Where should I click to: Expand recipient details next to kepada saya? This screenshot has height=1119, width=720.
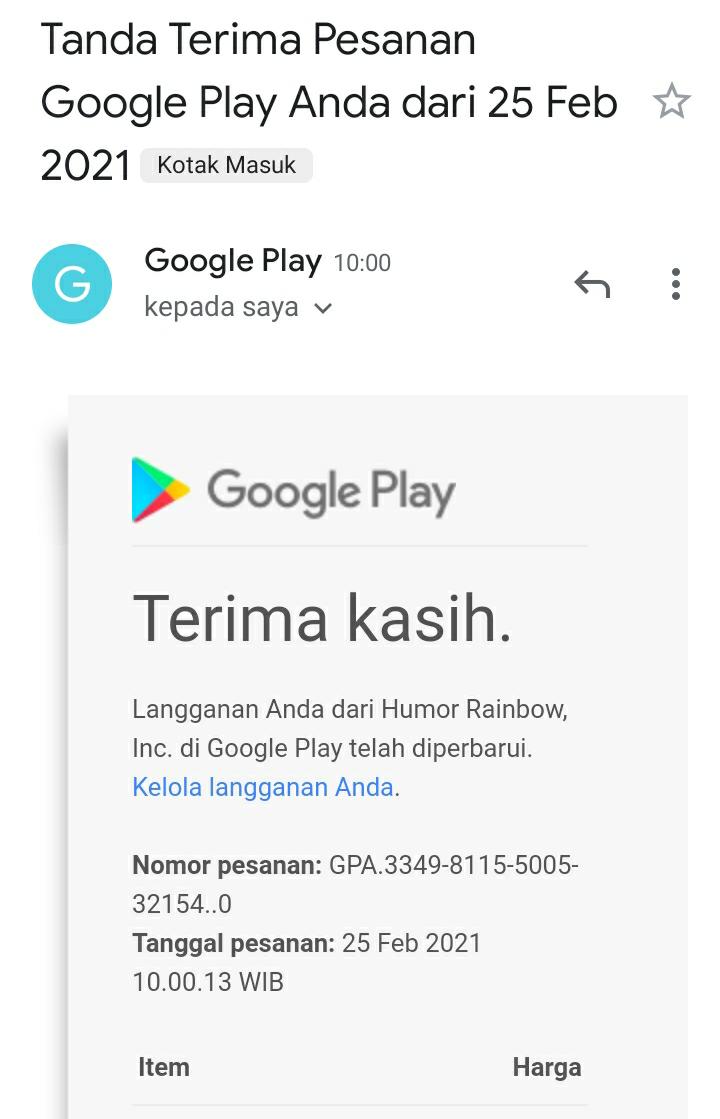tap(322, 308)
